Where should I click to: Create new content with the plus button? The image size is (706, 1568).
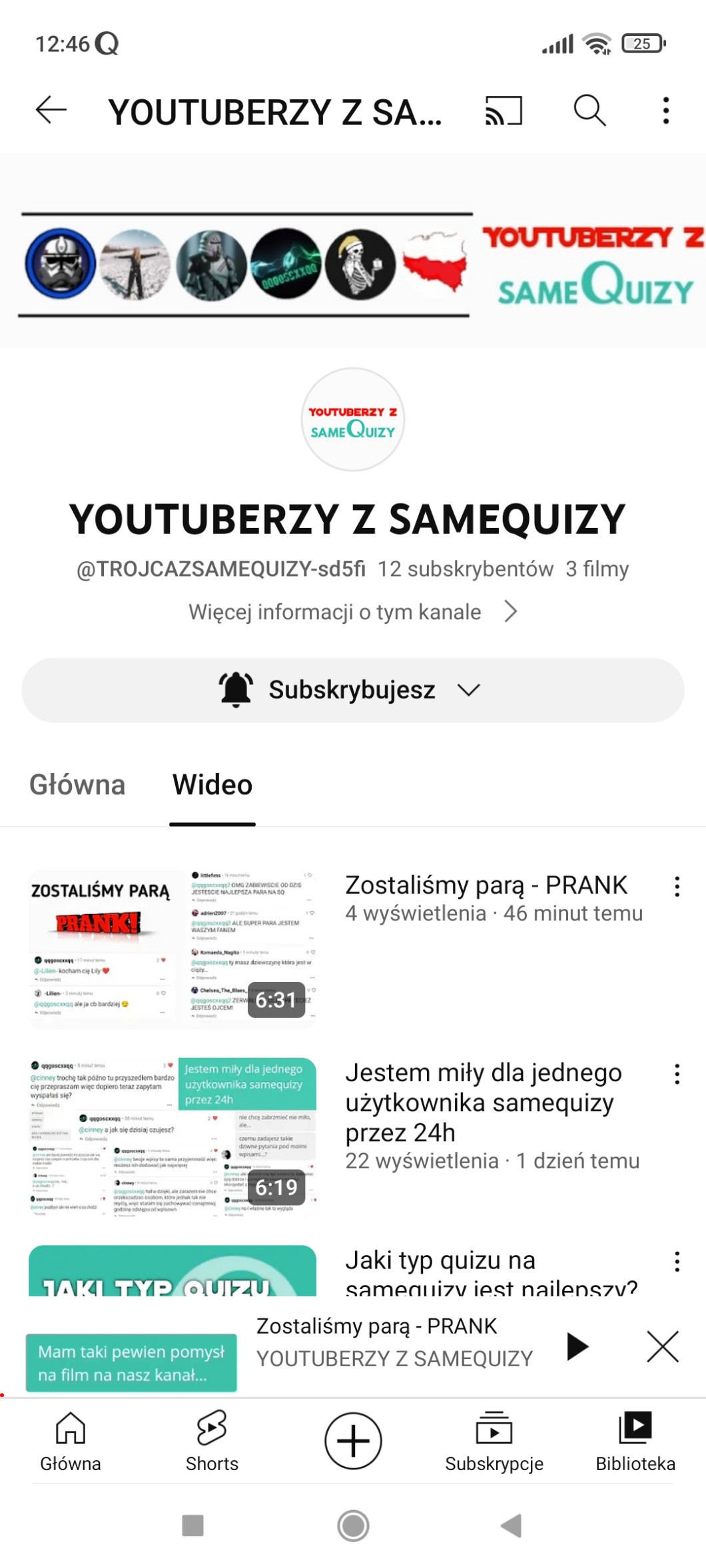[353, 1441]
